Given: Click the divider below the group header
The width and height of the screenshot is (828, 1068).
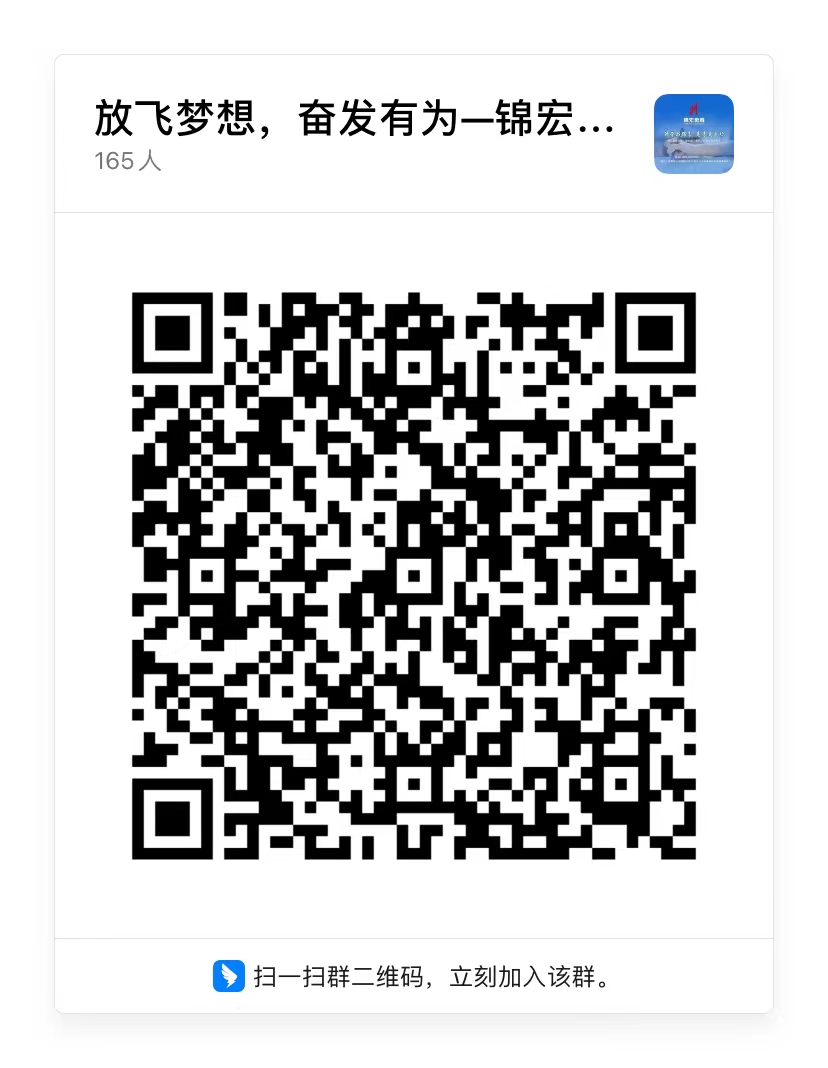Looking at the screenshot, I should pyautogui.click(x=413, y=211).
